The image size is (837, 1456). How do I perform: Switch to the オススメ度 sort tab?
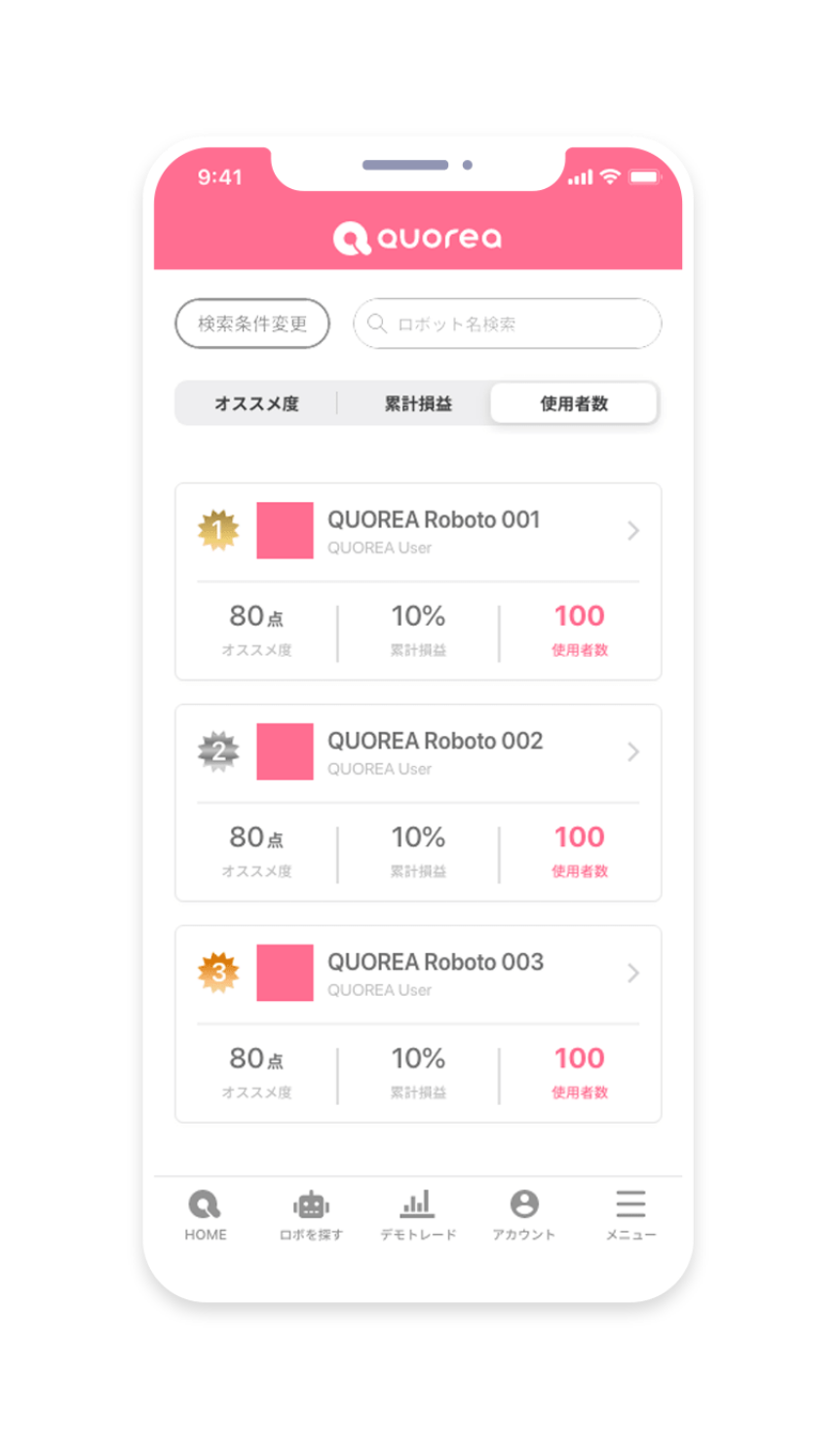(x=256, y=403)
